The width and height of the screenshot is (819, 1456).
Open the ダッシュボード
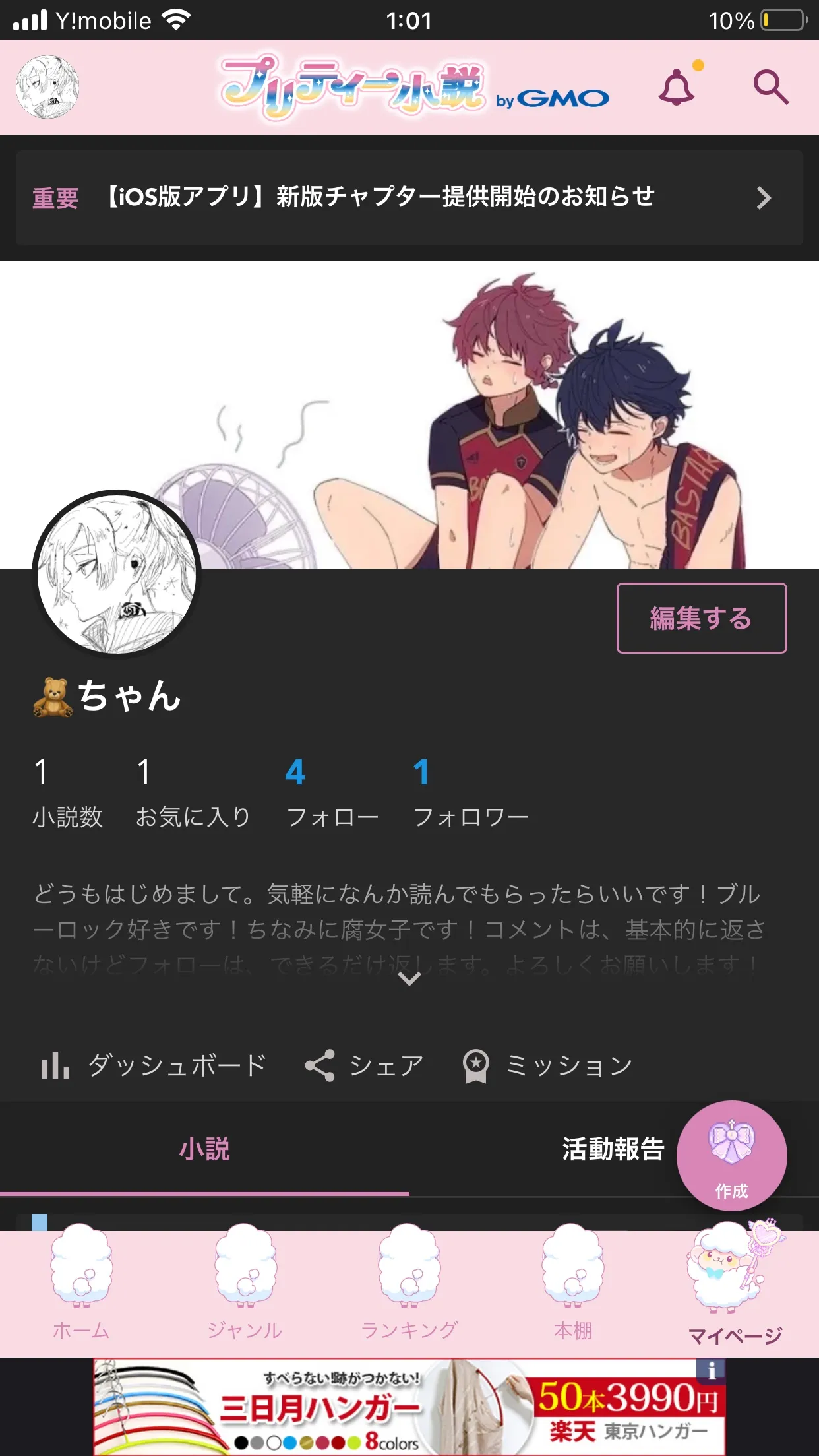[153, 1065]
